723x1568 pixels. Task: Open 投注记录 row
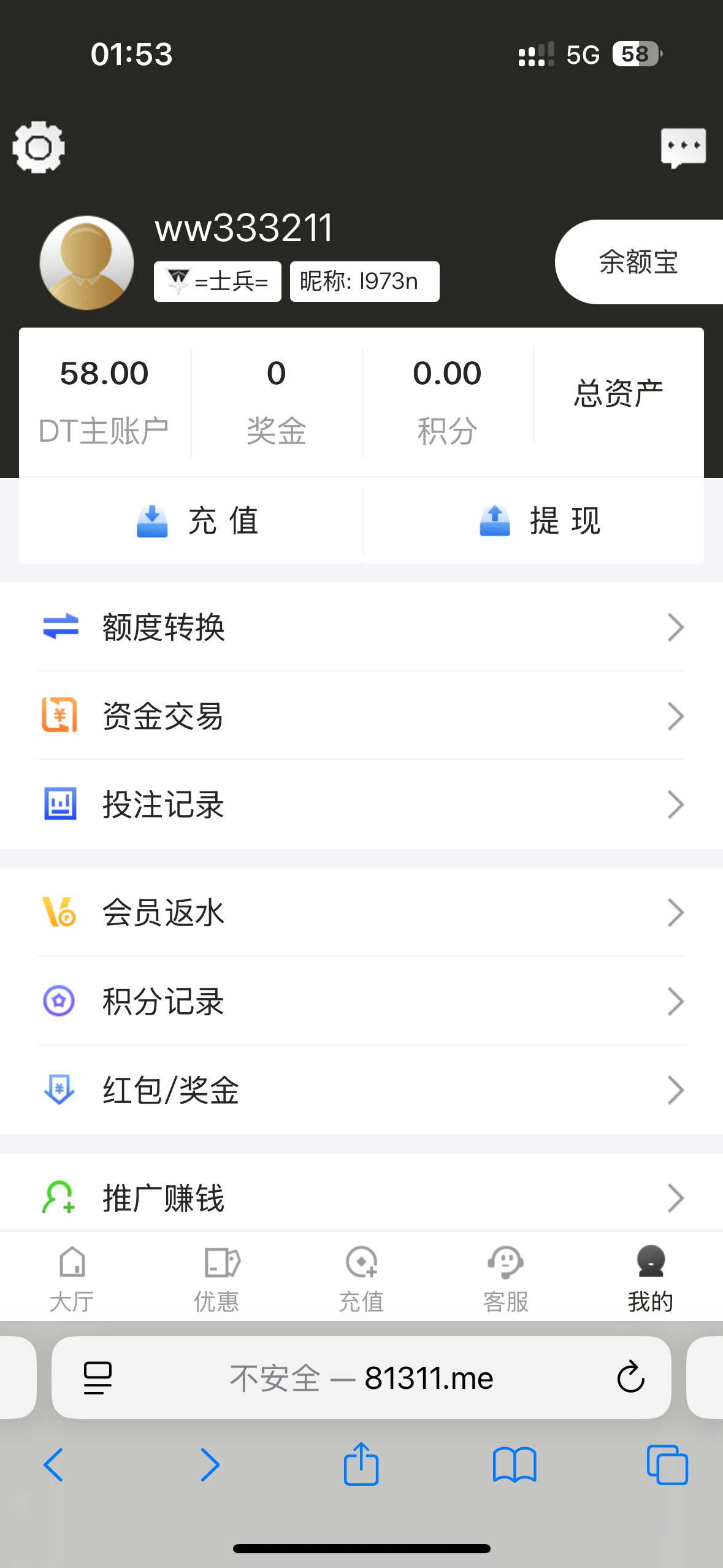tap(361, 804)
